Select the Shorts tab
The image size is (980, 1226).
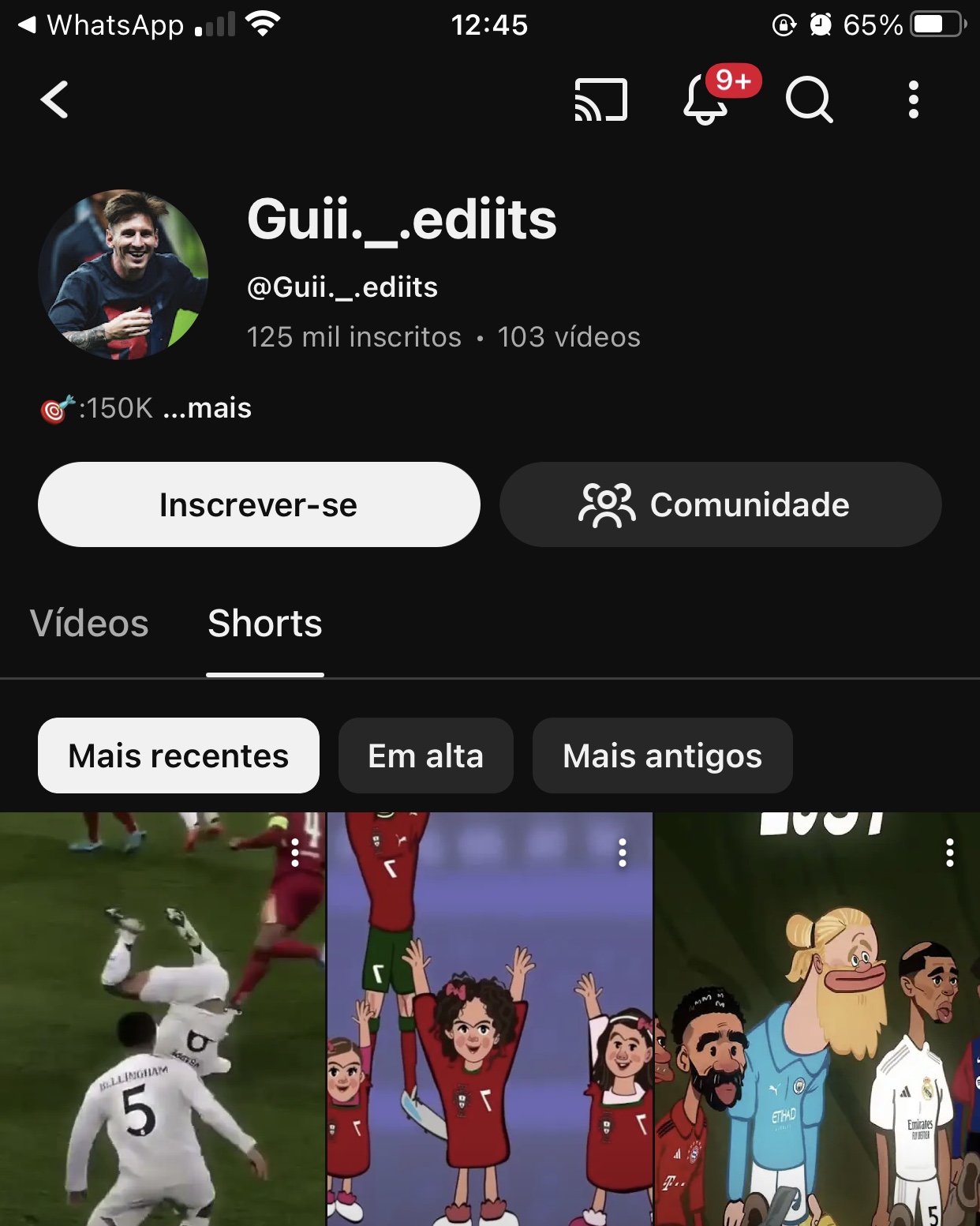pos(265,624)
